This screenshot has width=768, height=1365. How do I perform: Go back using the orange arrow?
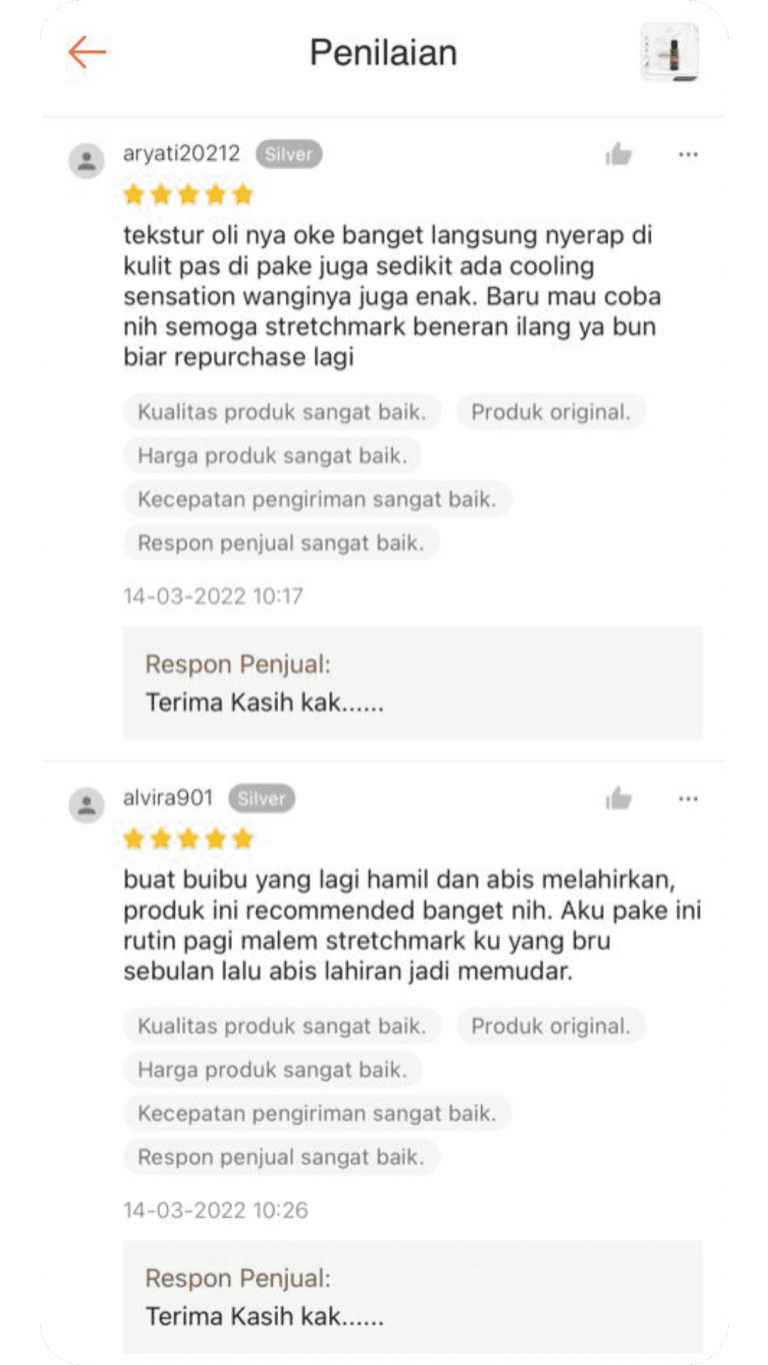(x=87, y=52)
